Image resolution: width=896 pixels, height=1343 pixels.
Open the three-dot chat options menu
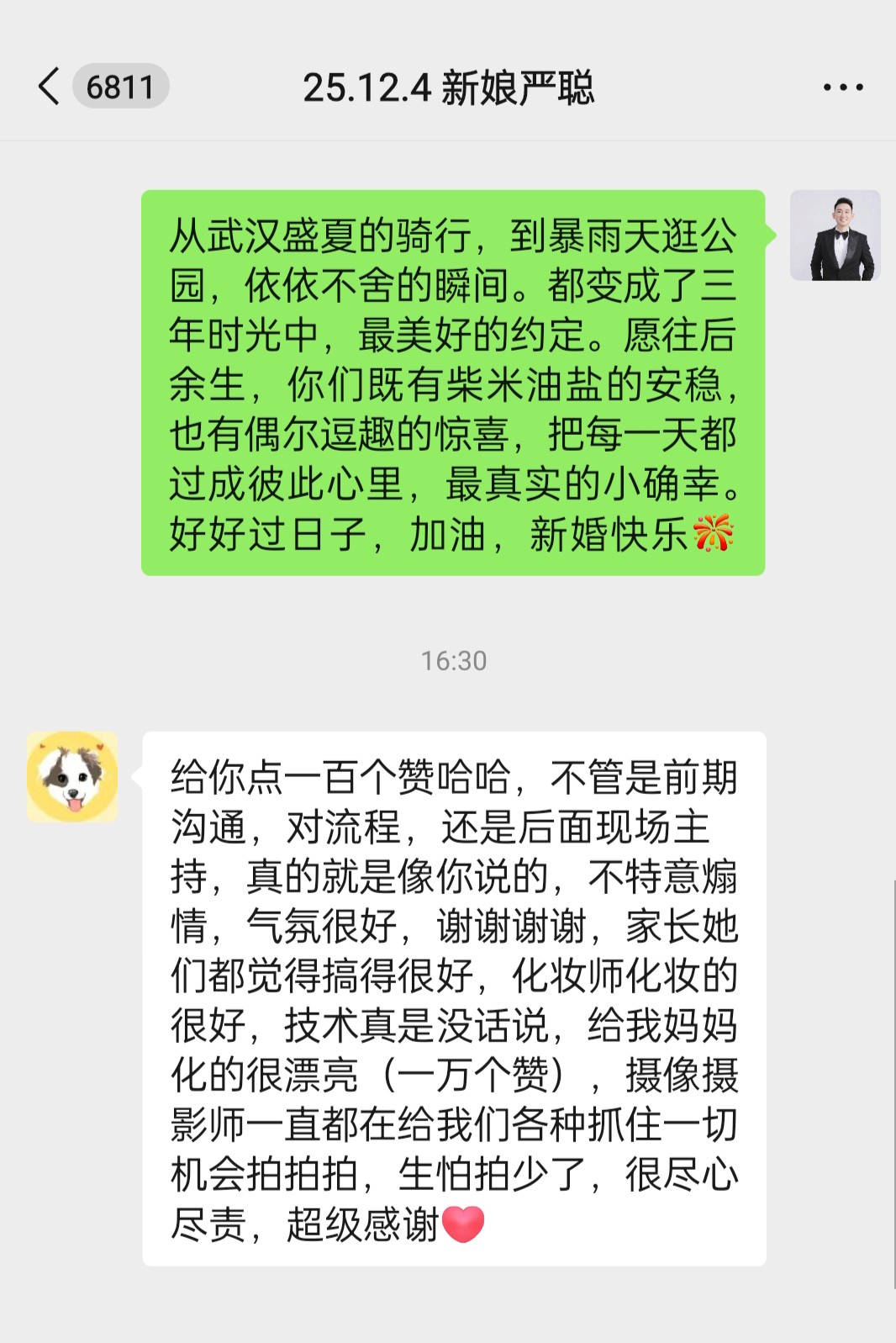(842, 87)
